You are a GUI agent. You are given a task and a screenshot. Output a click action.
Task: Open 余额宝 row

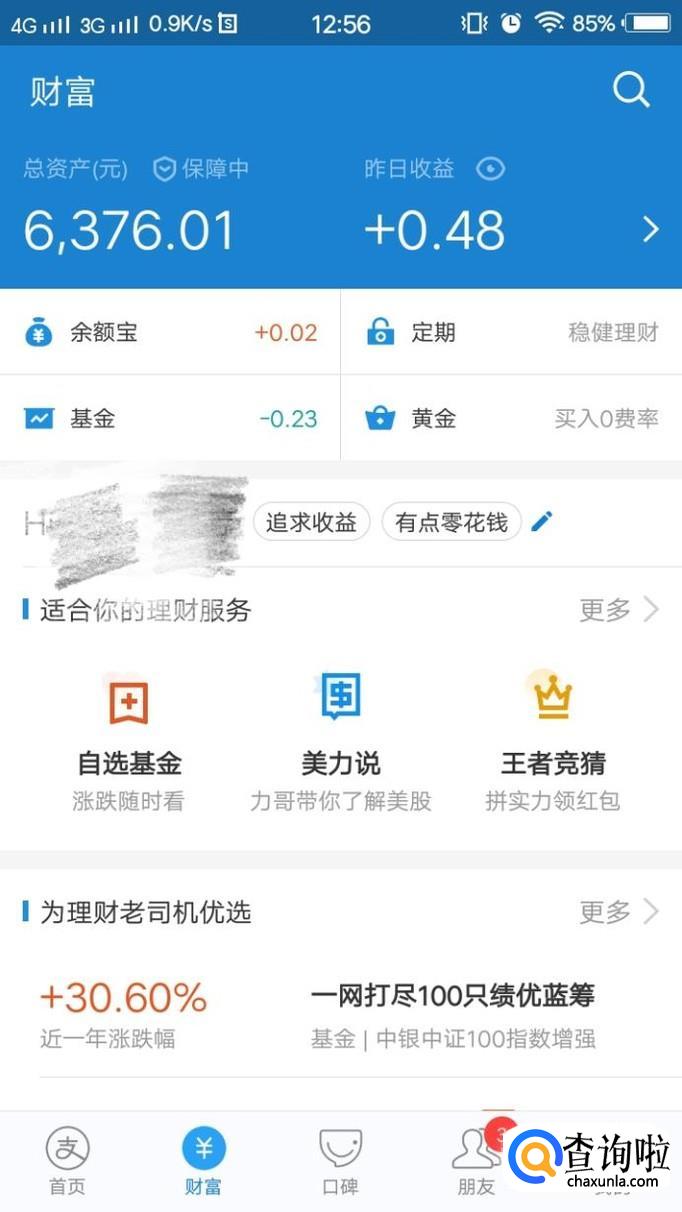170,333
